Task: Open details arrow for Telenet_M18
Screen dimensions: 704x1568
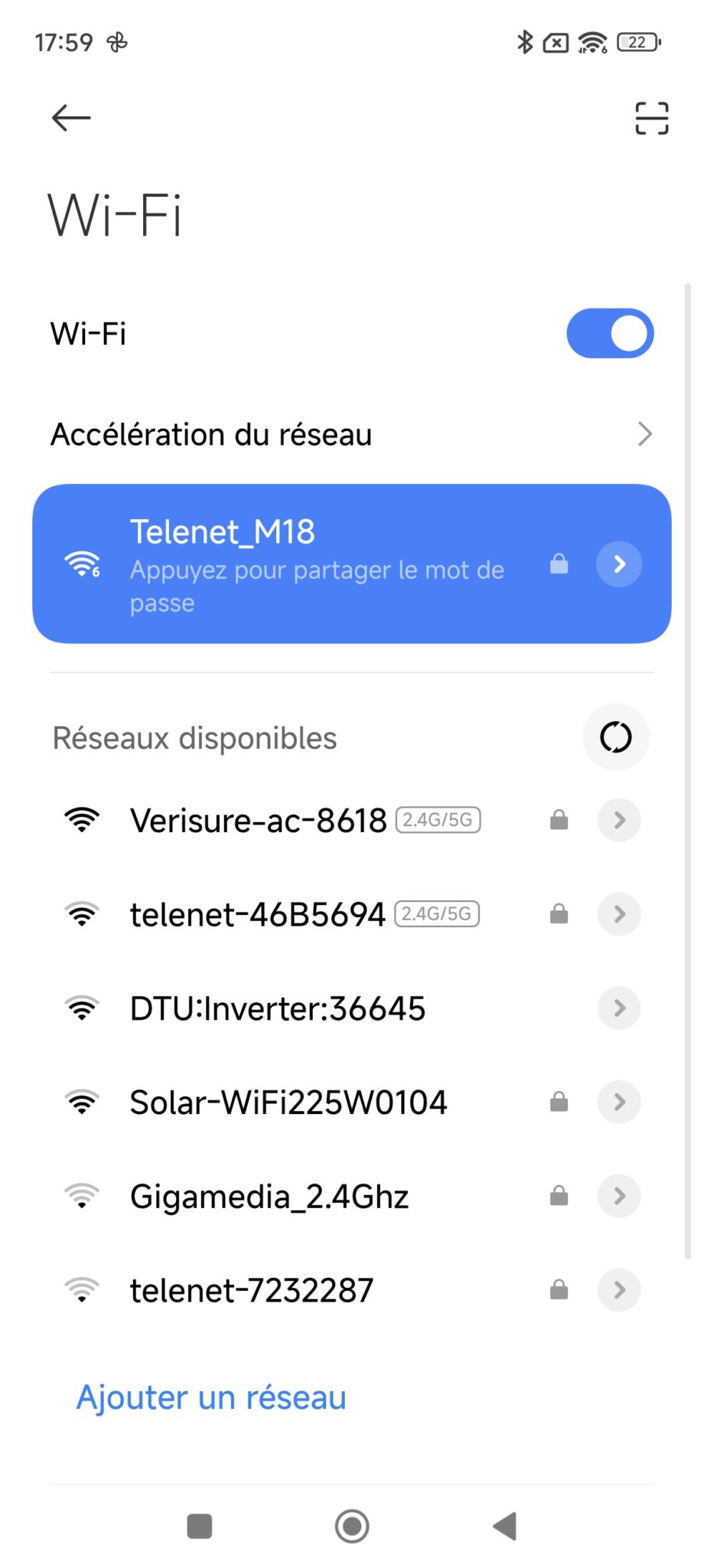Action: point(619,564)
